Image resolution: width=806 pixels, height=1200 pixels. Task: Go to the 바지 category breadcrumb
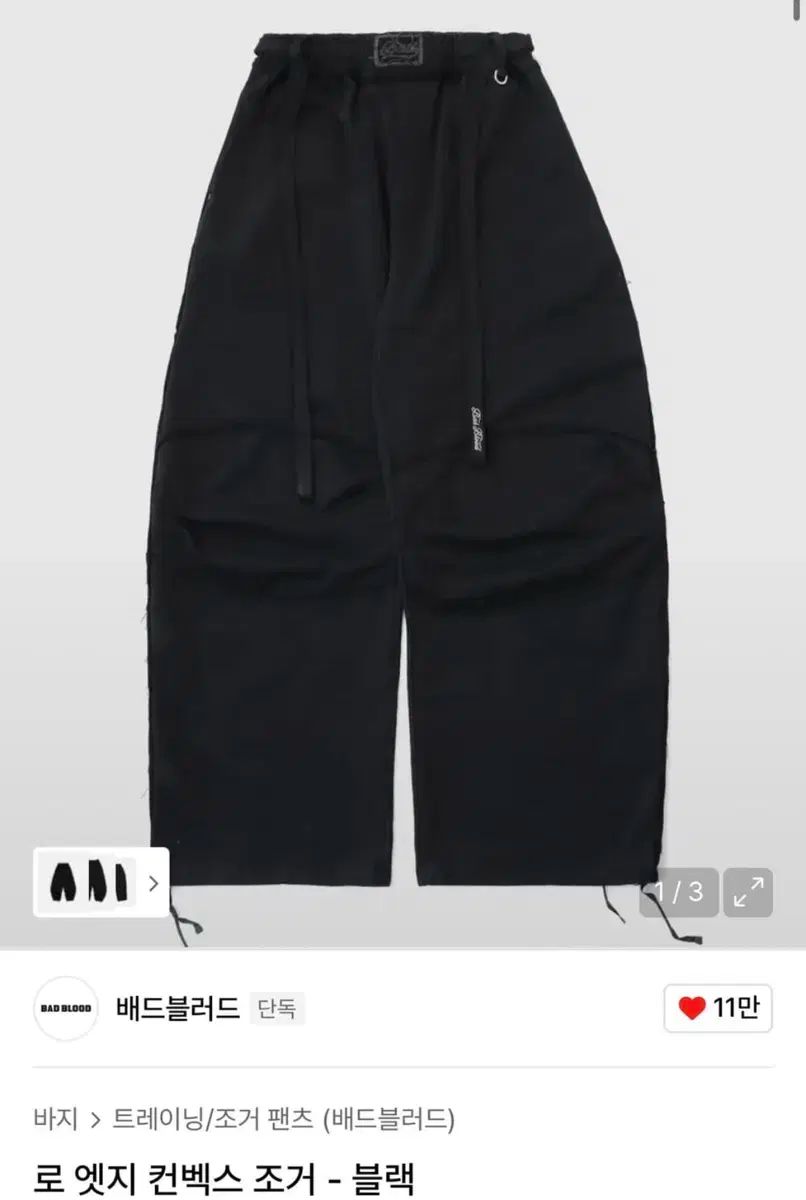[55, 1117]
